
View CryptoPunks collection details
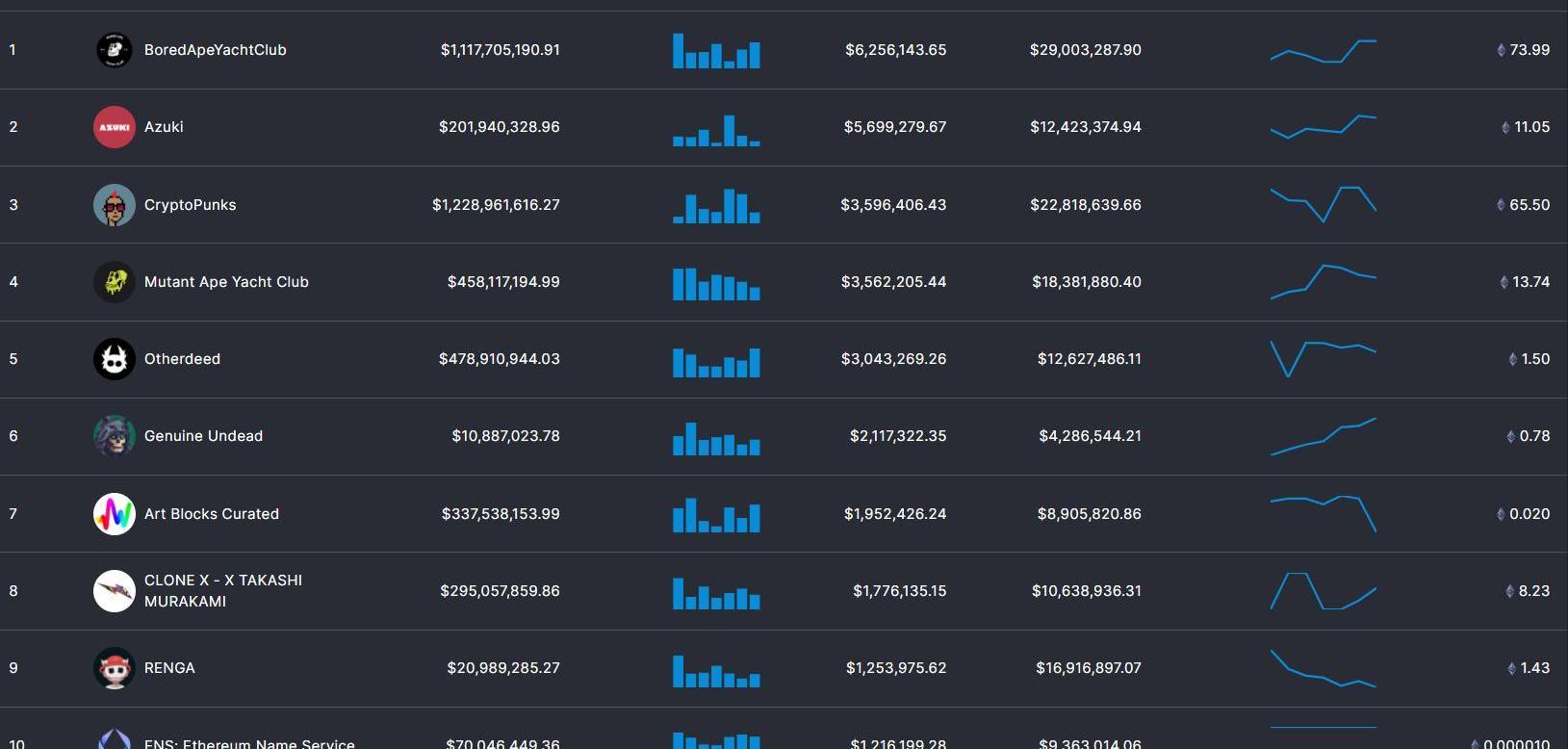click(x=190, y=205)
